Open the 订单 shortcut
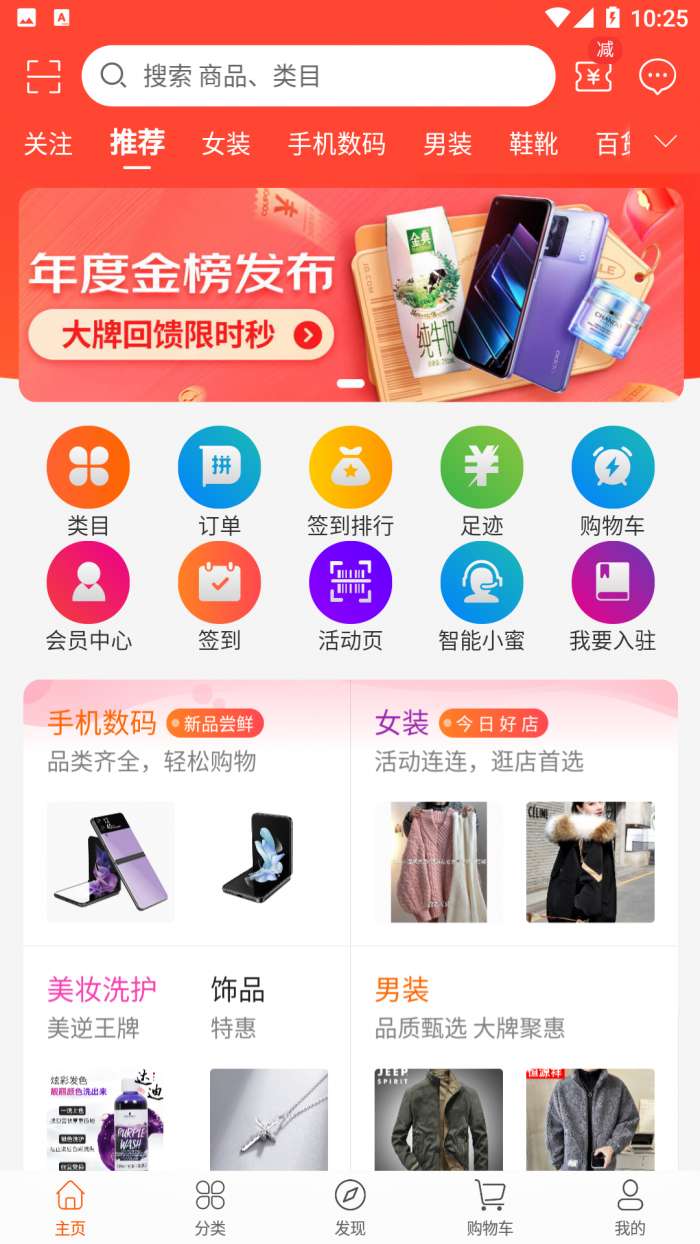This screenshot has width=700, height=1244. coord(219,482)
